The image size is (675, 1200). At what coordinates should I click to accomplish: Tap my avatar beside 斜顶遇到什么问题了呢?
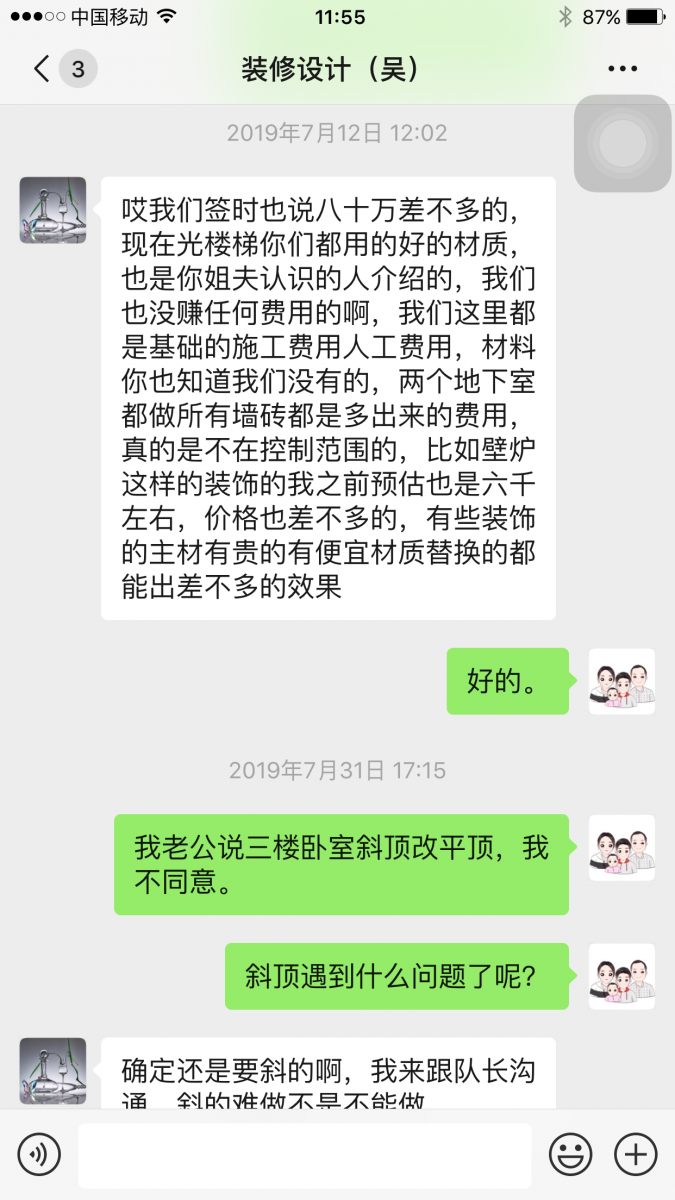click(622, 976)
